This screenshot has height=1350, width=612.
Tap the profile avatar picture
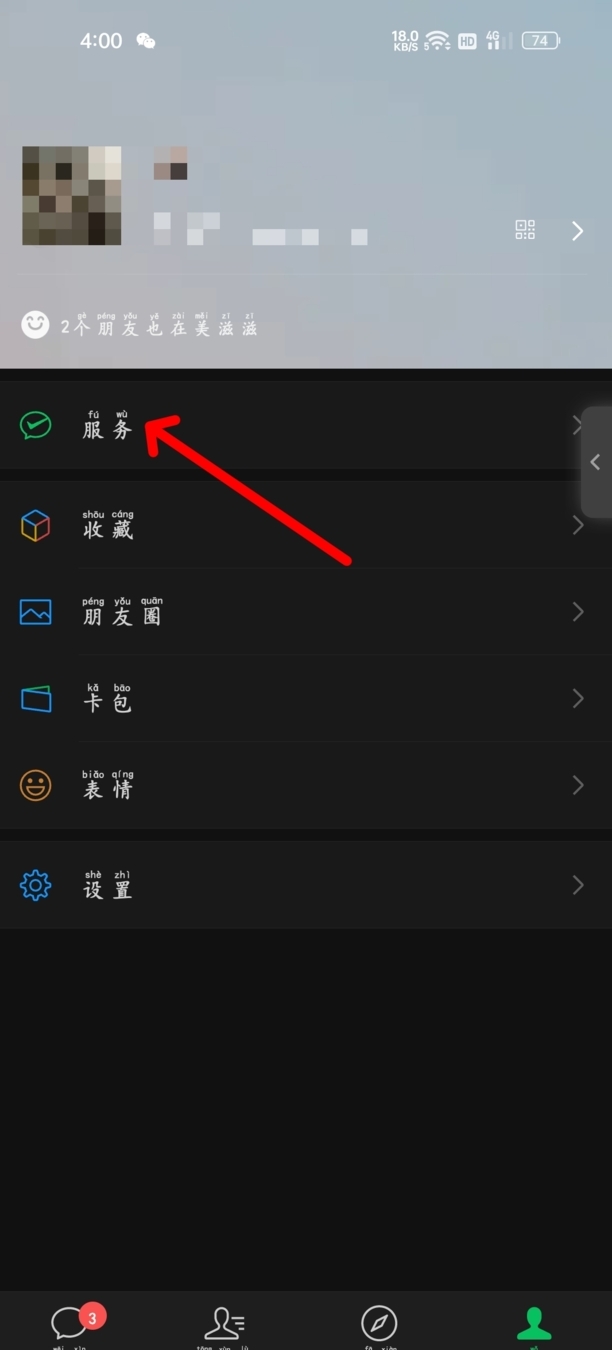coord(72,196)
